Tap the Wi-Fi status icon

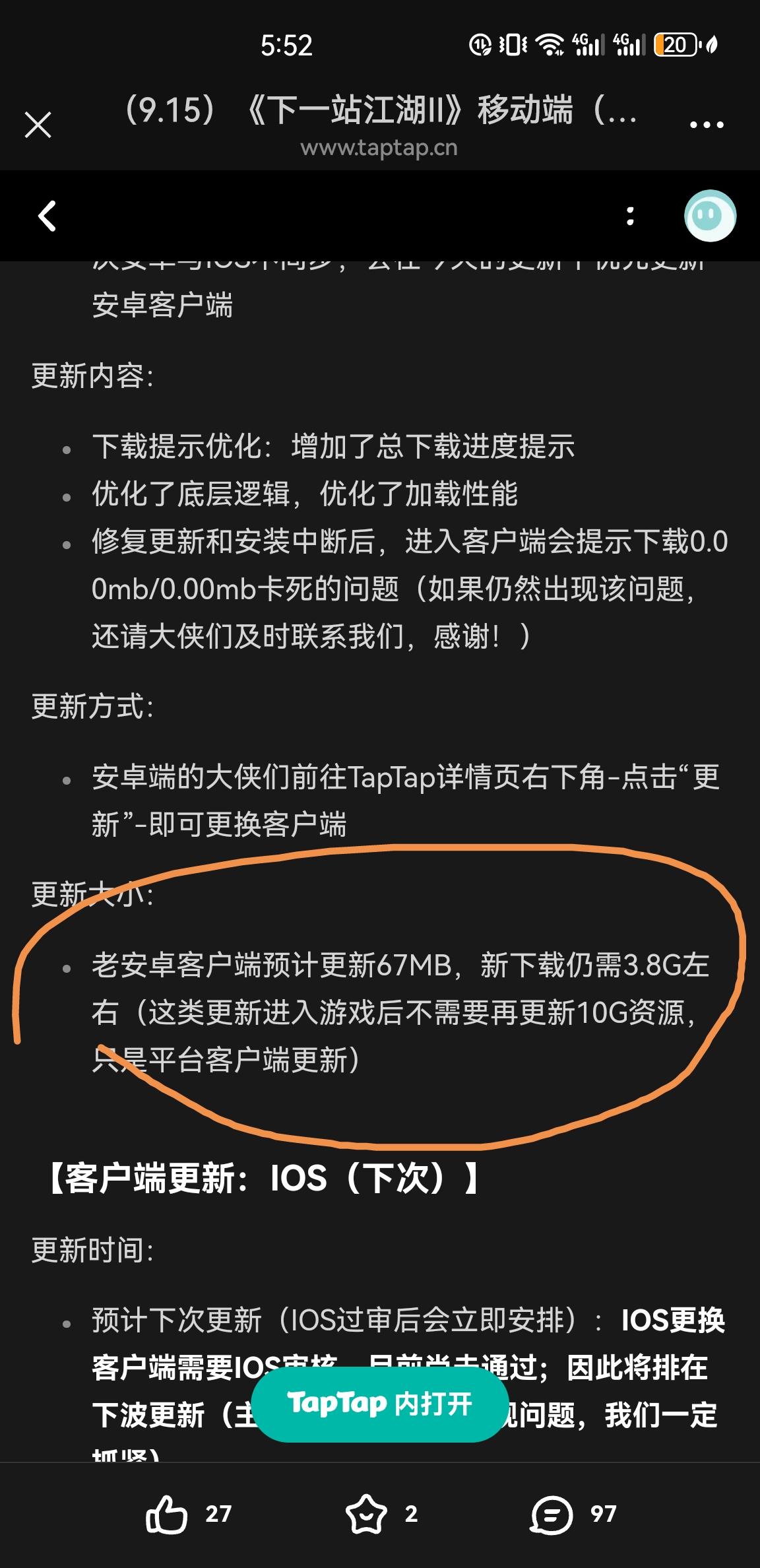click(x=551, y=45)
